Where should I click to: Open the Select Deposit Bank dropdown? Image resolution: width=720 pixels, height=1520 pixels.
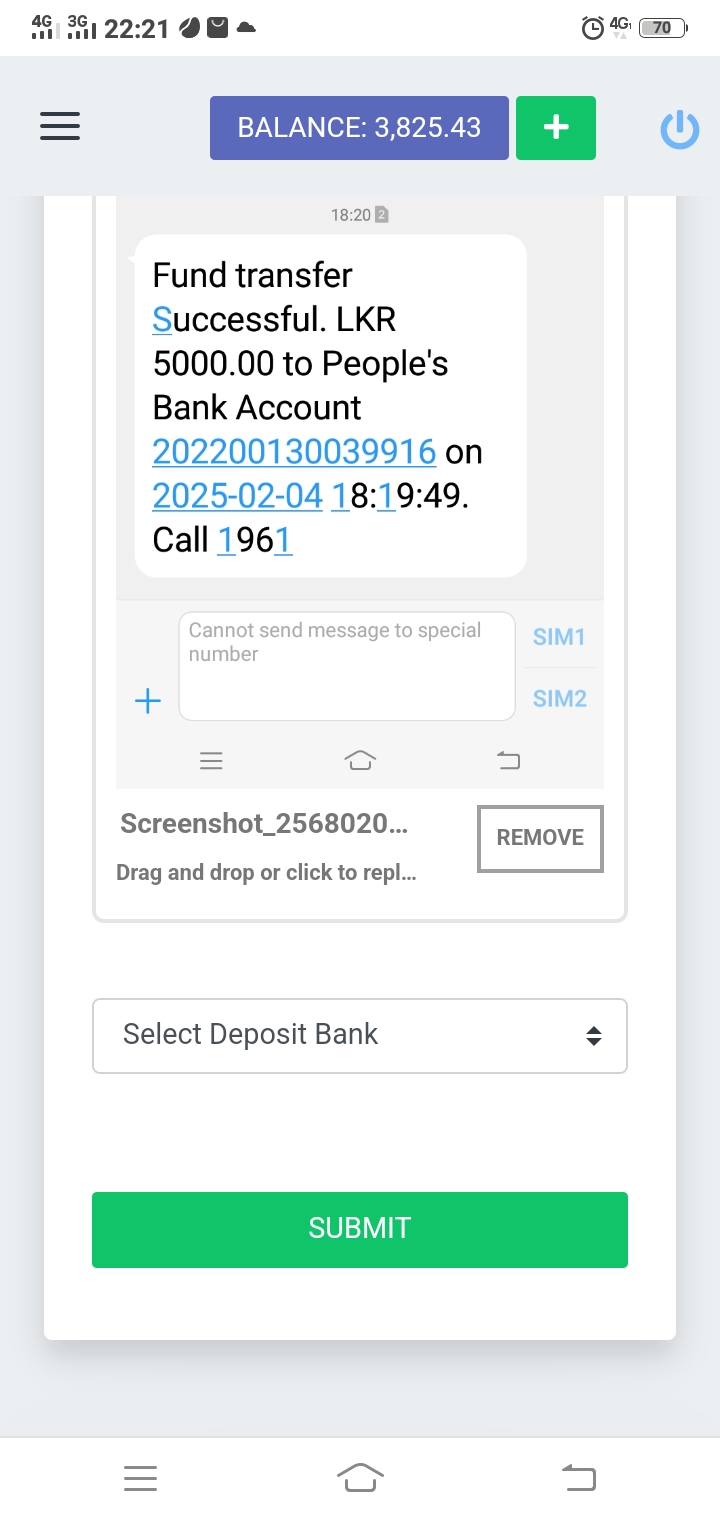click(360, 1035)
